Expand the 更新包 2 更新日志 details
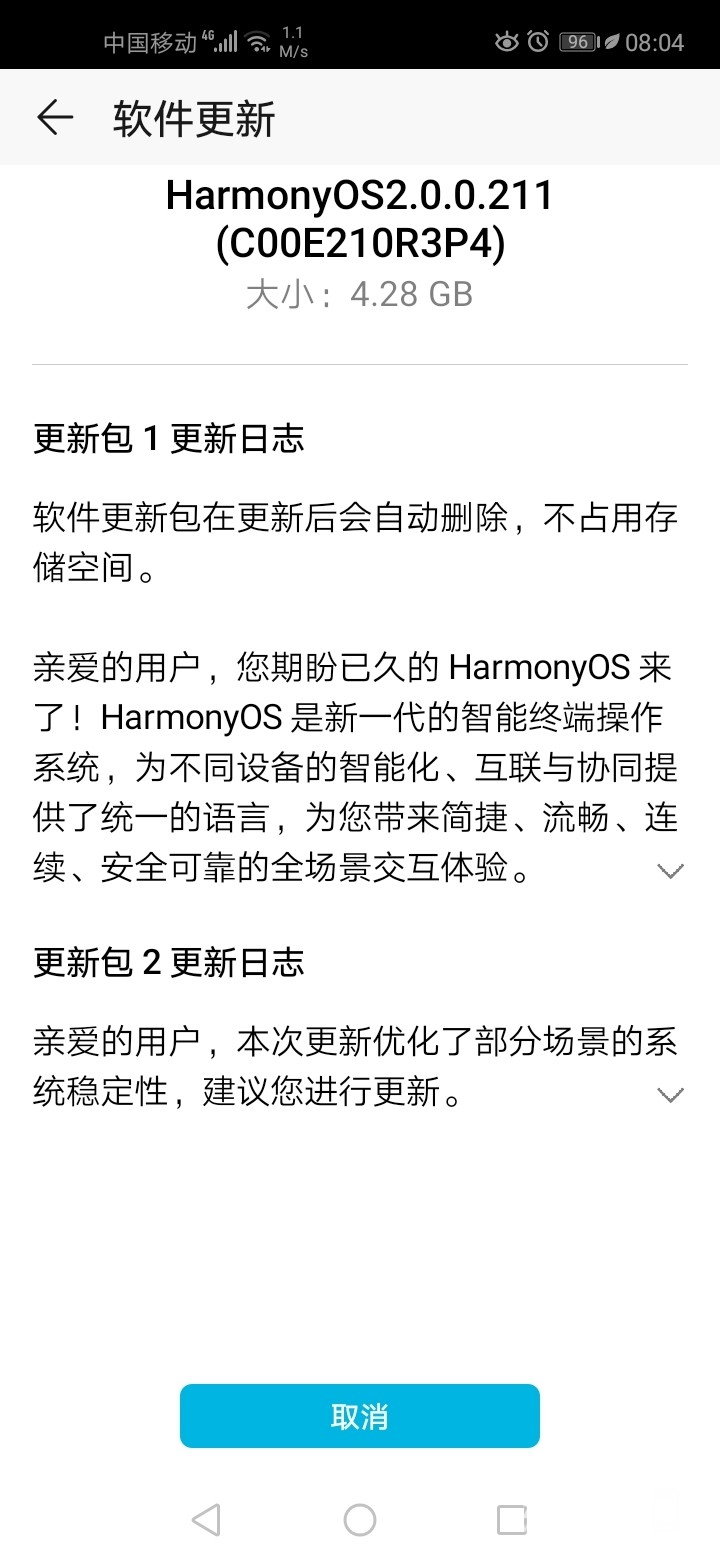This screenshot has height=1560, width=720. click(669, 1095)
